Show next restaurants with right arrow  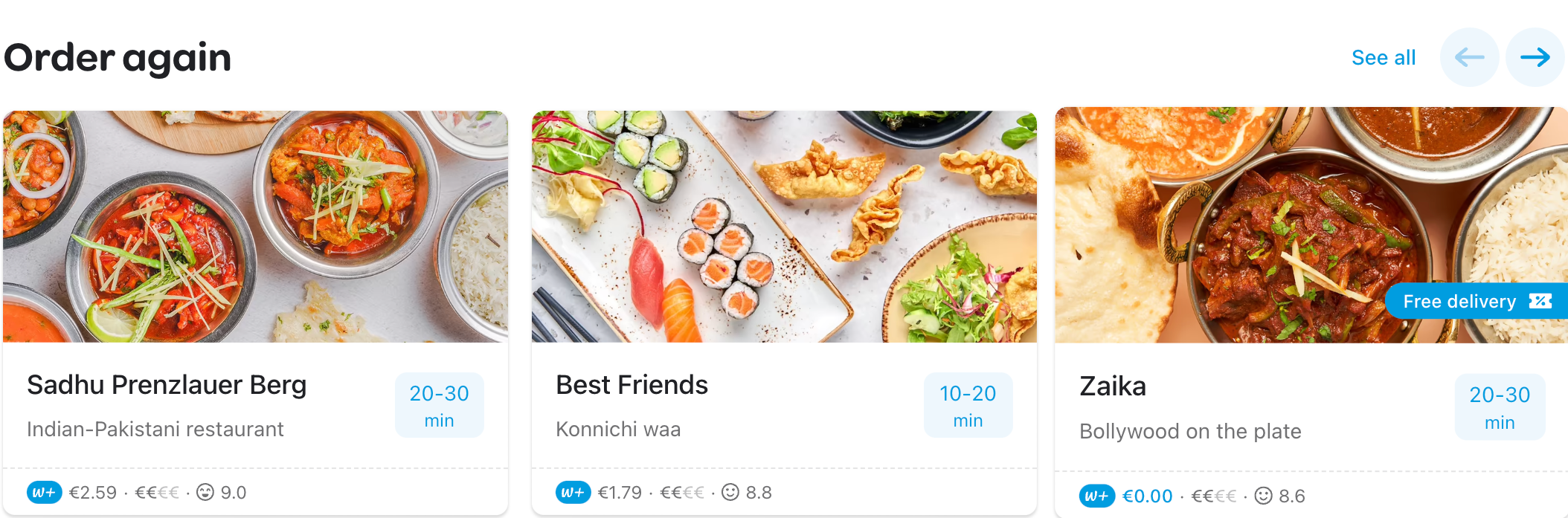click(x=1535, y=58)
